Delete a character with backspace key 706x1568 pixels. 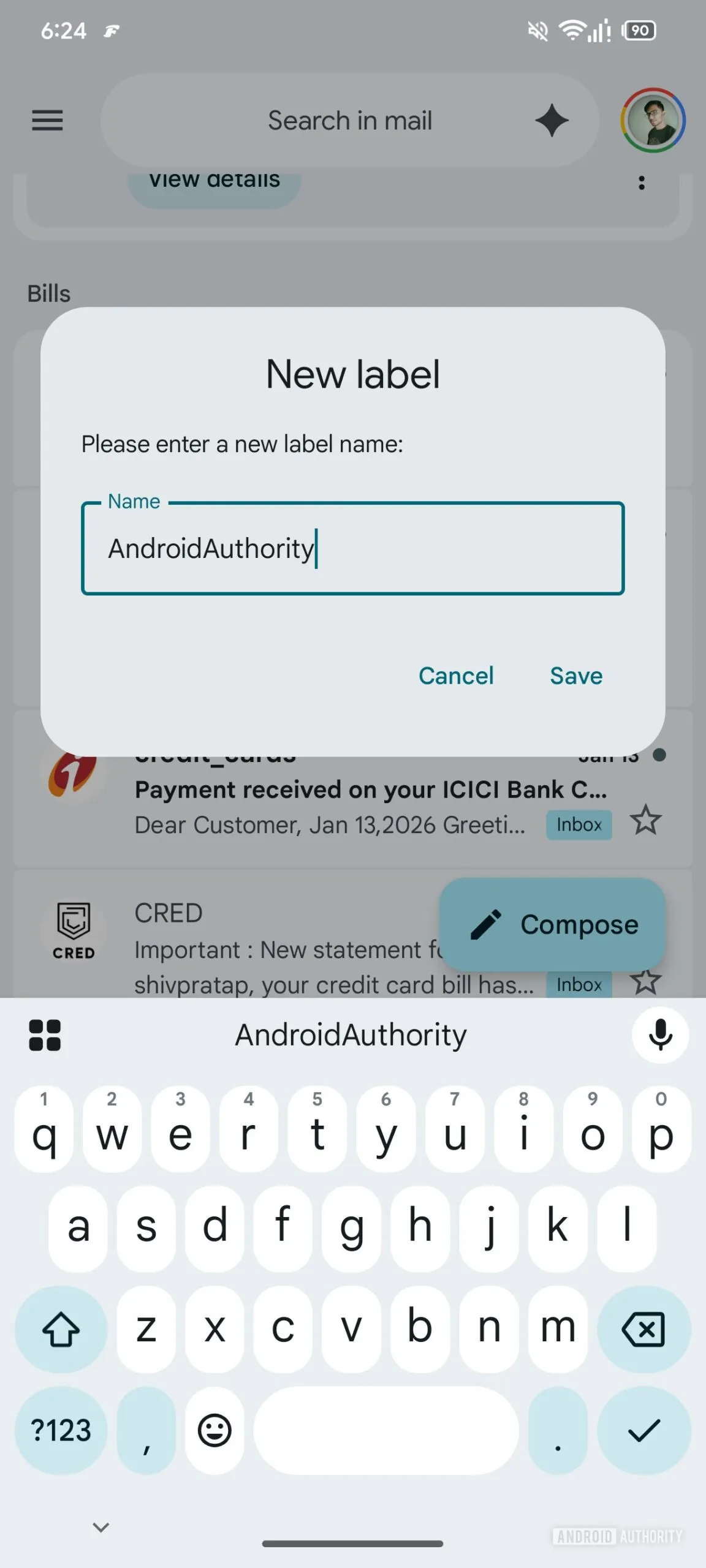(x=643, y=1330)
